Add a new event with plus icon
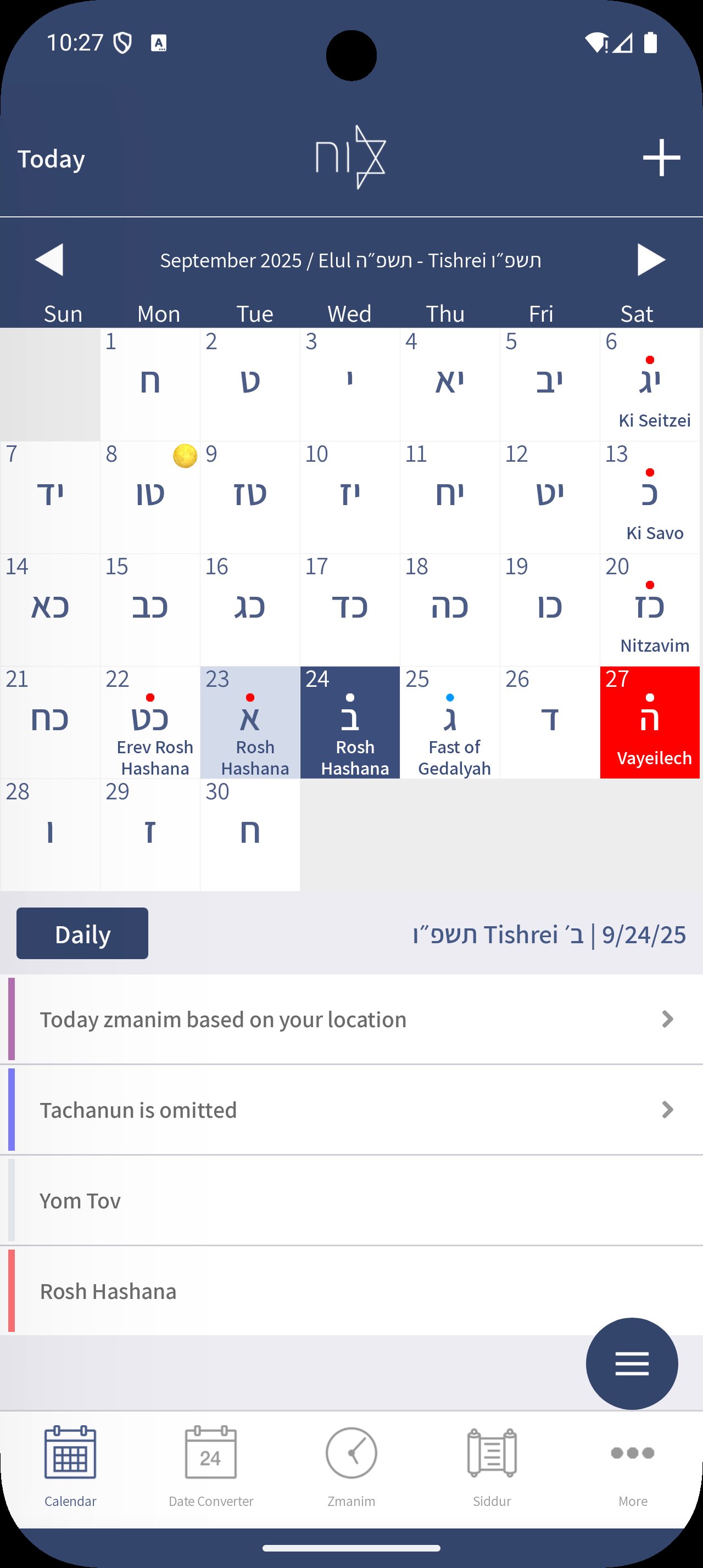 coord(661,158)
